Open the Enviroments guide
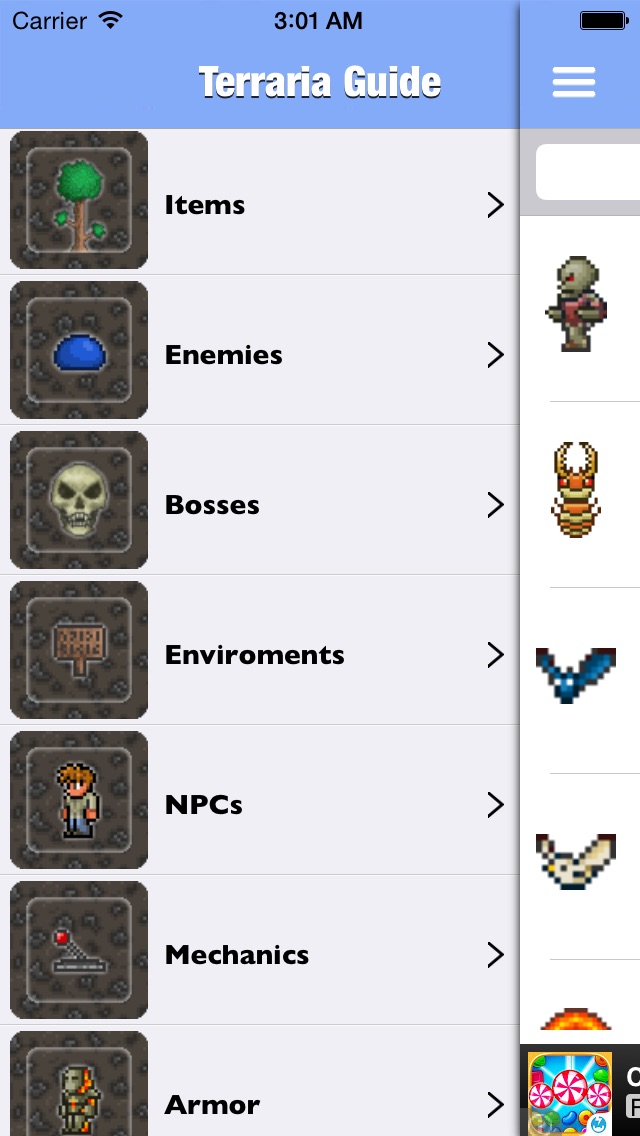640x1136 pixels. 260,654
